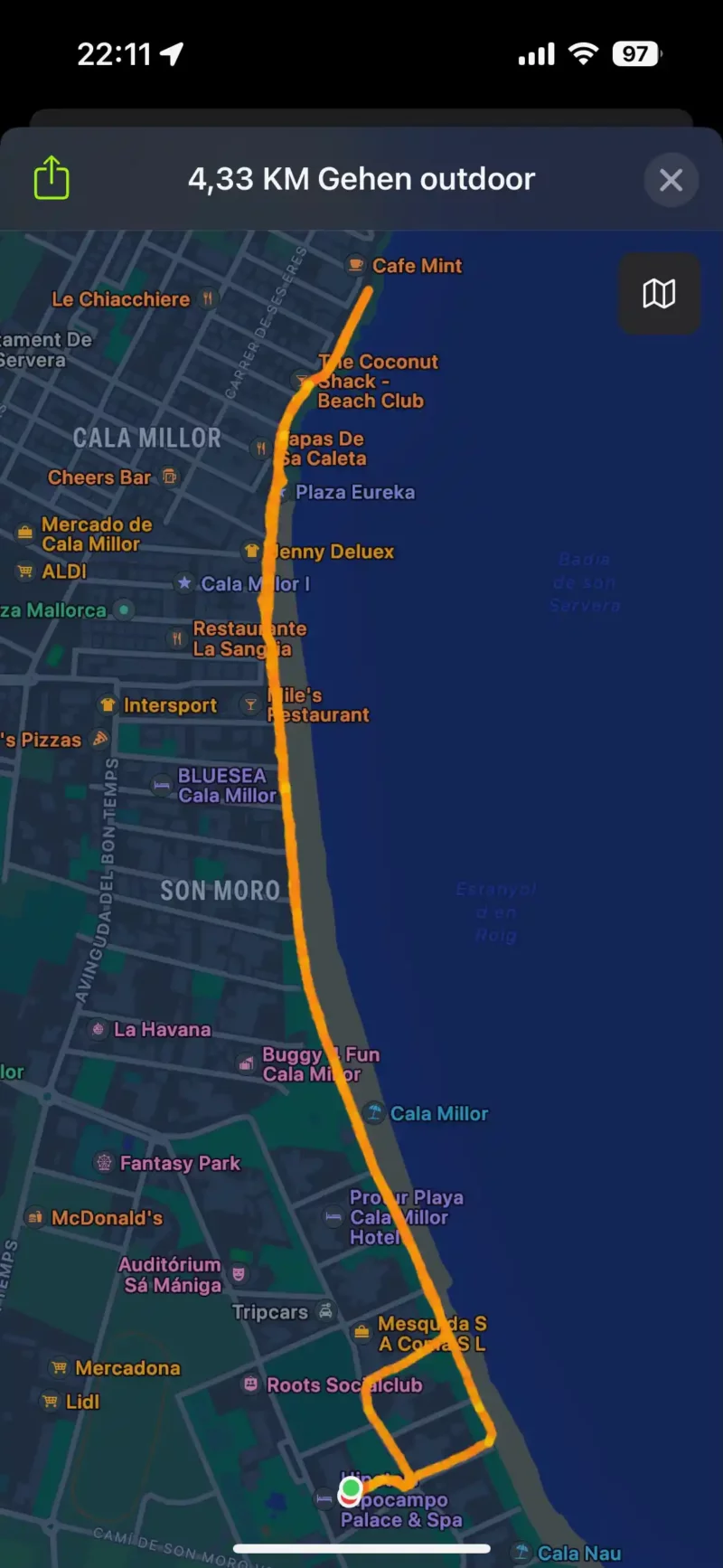723x1568 pixels.
Task: Change the map type
Action: click(x=659, y=294)
